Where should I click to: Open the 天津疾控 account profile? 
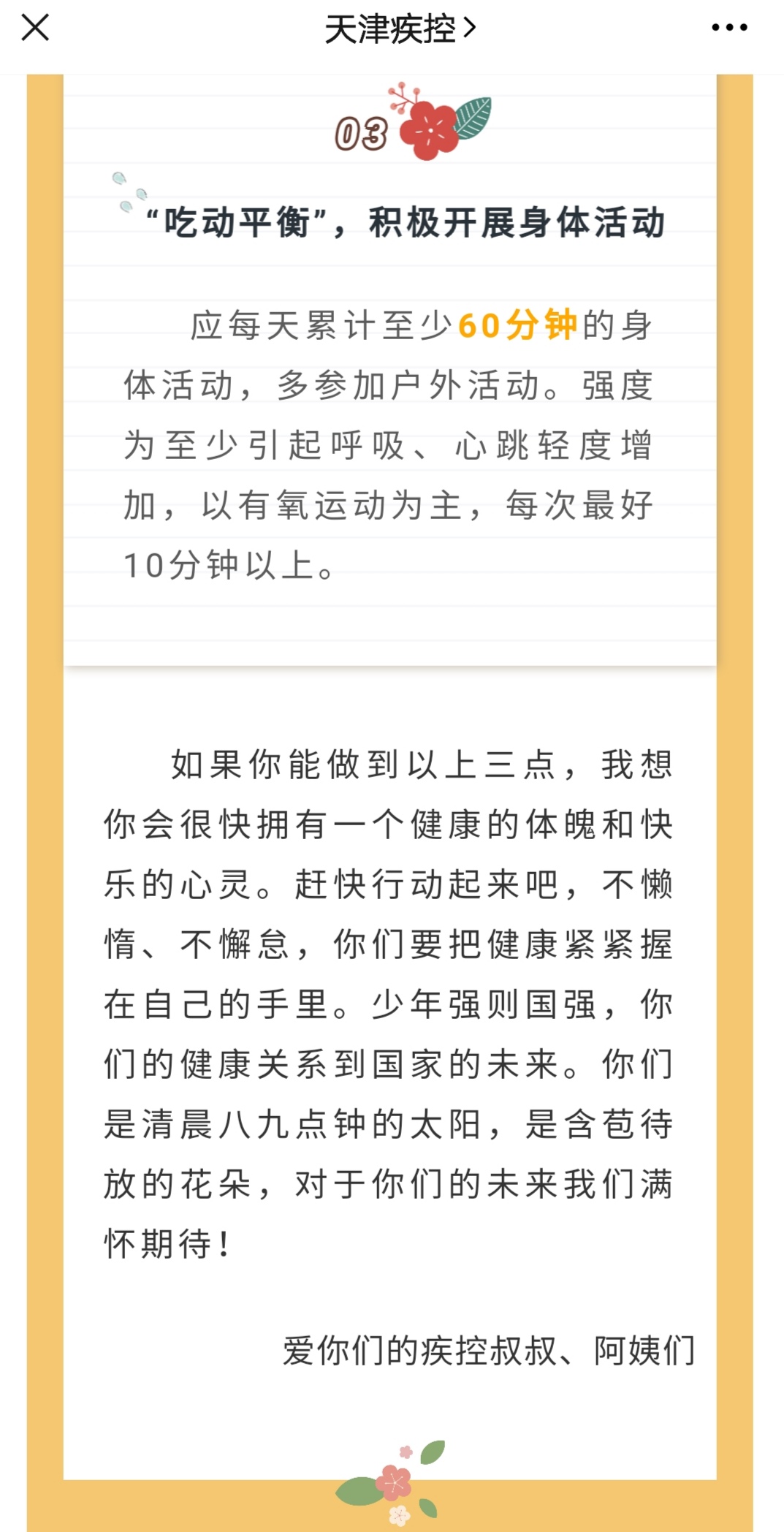coord(400,29)
